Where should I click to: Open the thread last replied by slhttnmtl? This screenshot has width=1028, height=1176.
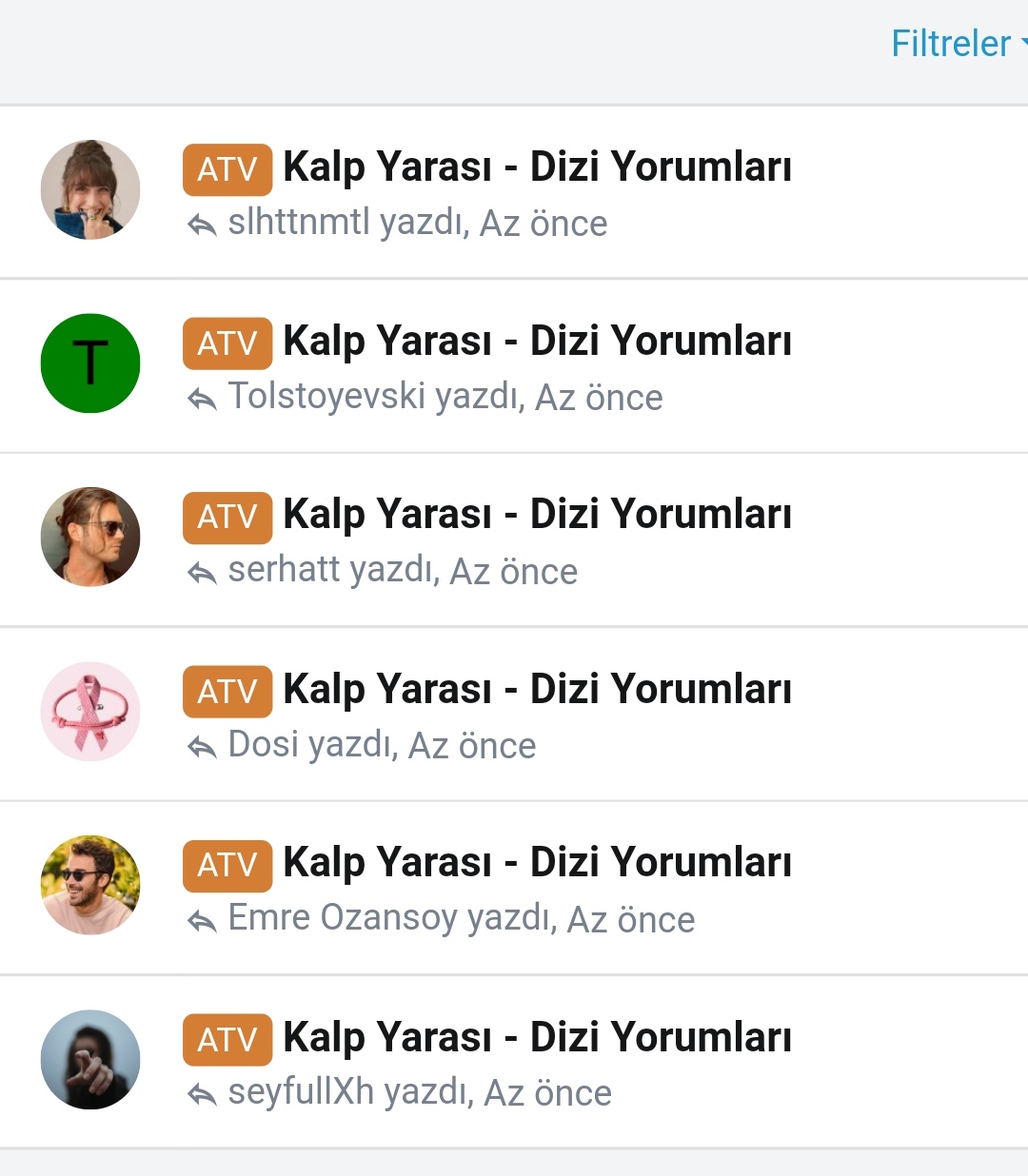pyautogui.click(x=536, y=167)
